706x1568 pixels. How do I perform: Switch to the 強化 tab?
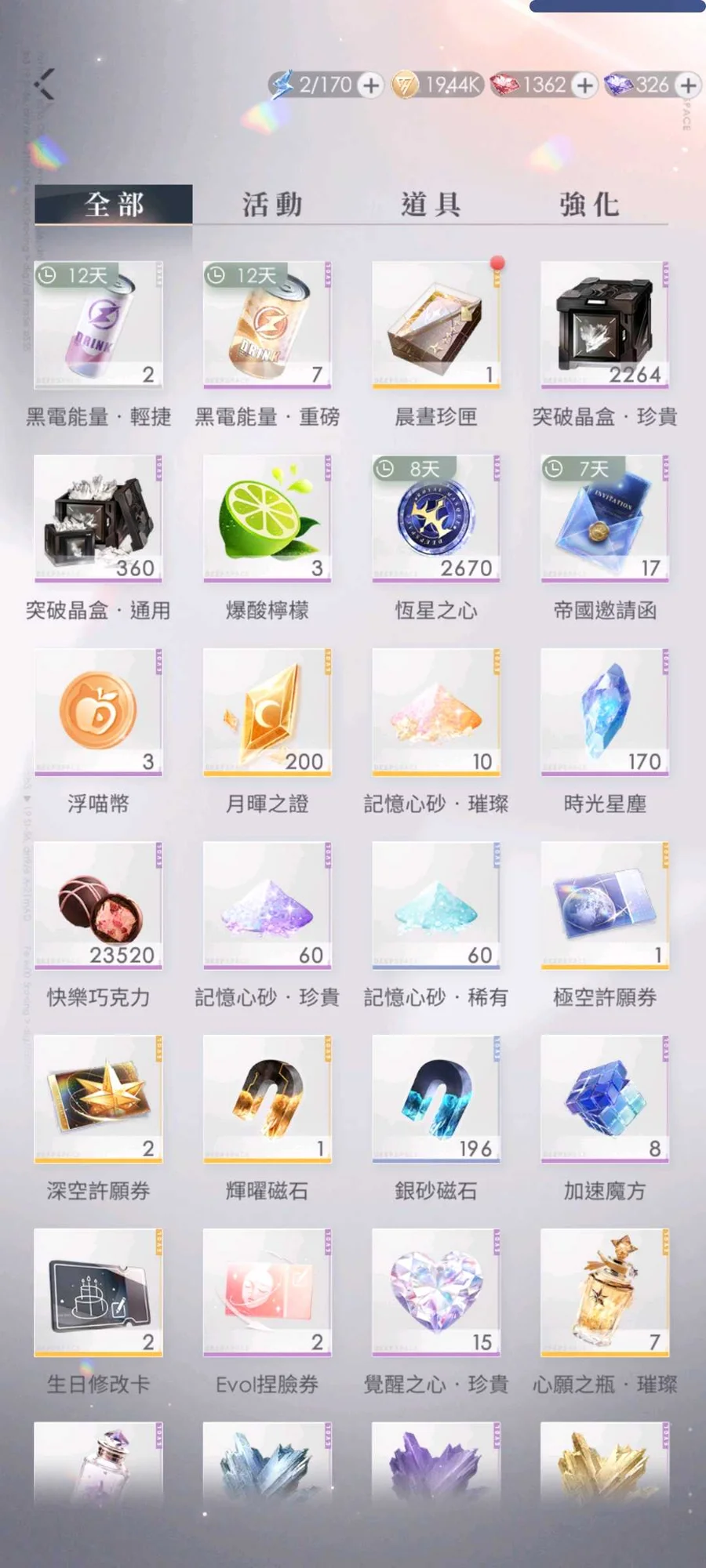tap(589, 205)
